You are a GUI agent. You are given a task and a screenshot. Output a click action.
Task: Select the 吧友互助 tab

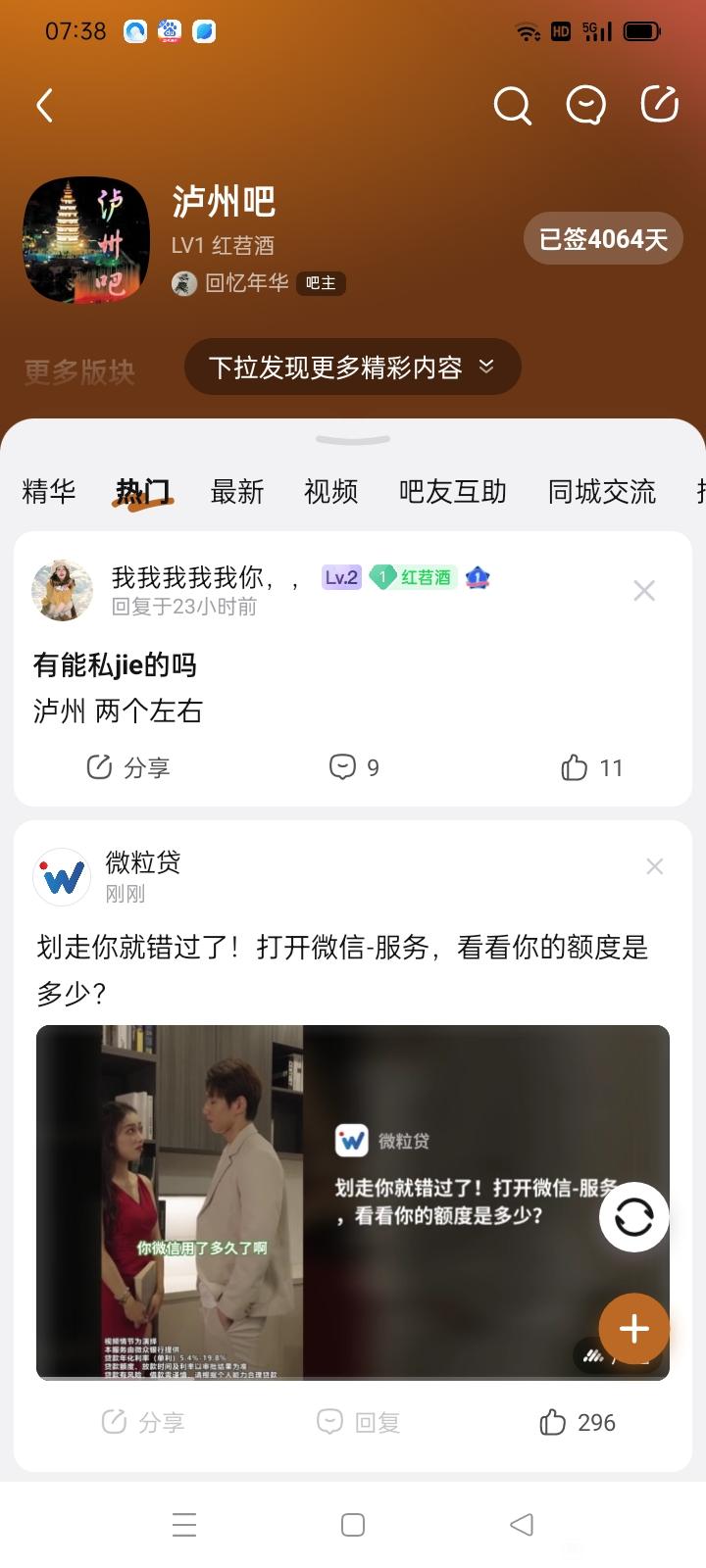coord(453,491)
